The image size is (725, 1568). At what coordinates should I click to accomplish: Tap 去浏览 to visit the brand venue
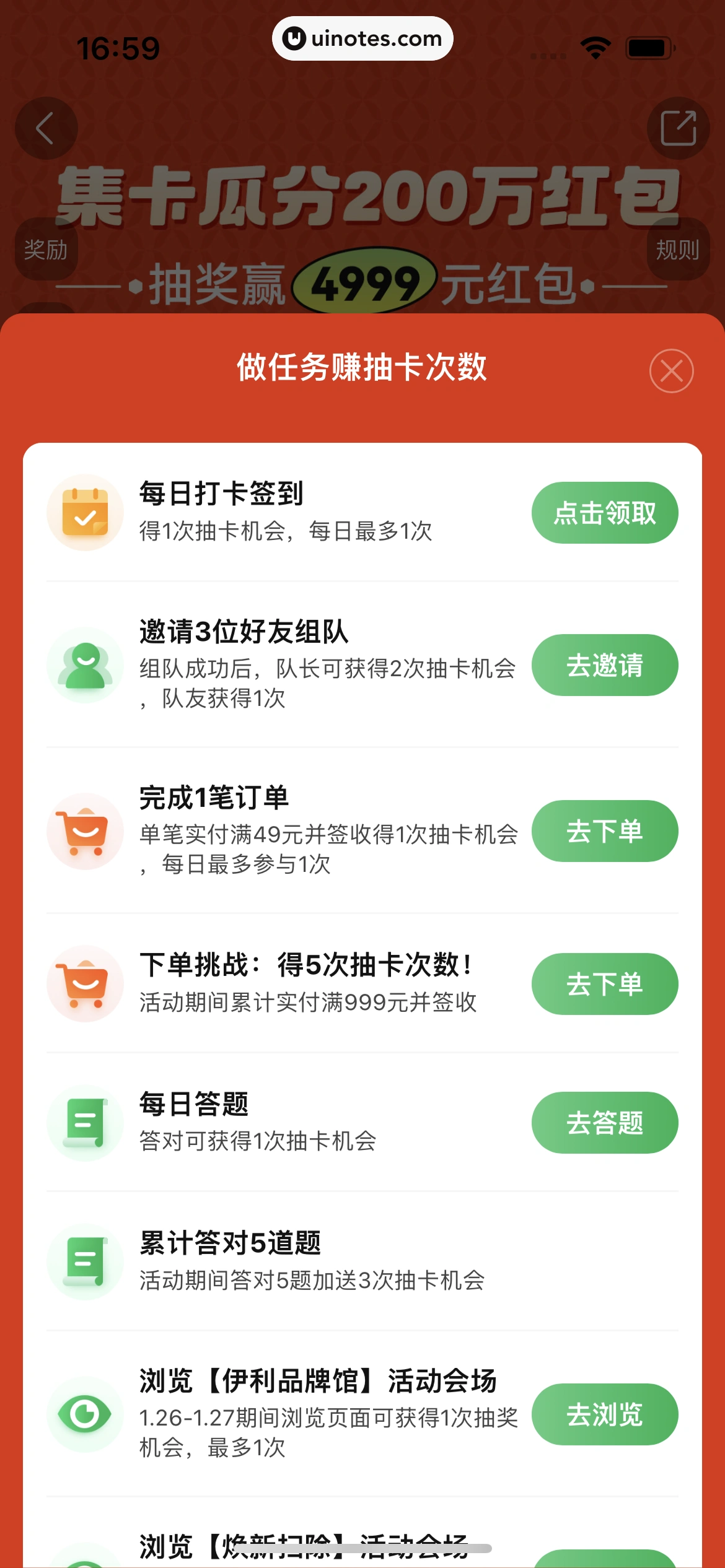click(x=604, y=1414)
